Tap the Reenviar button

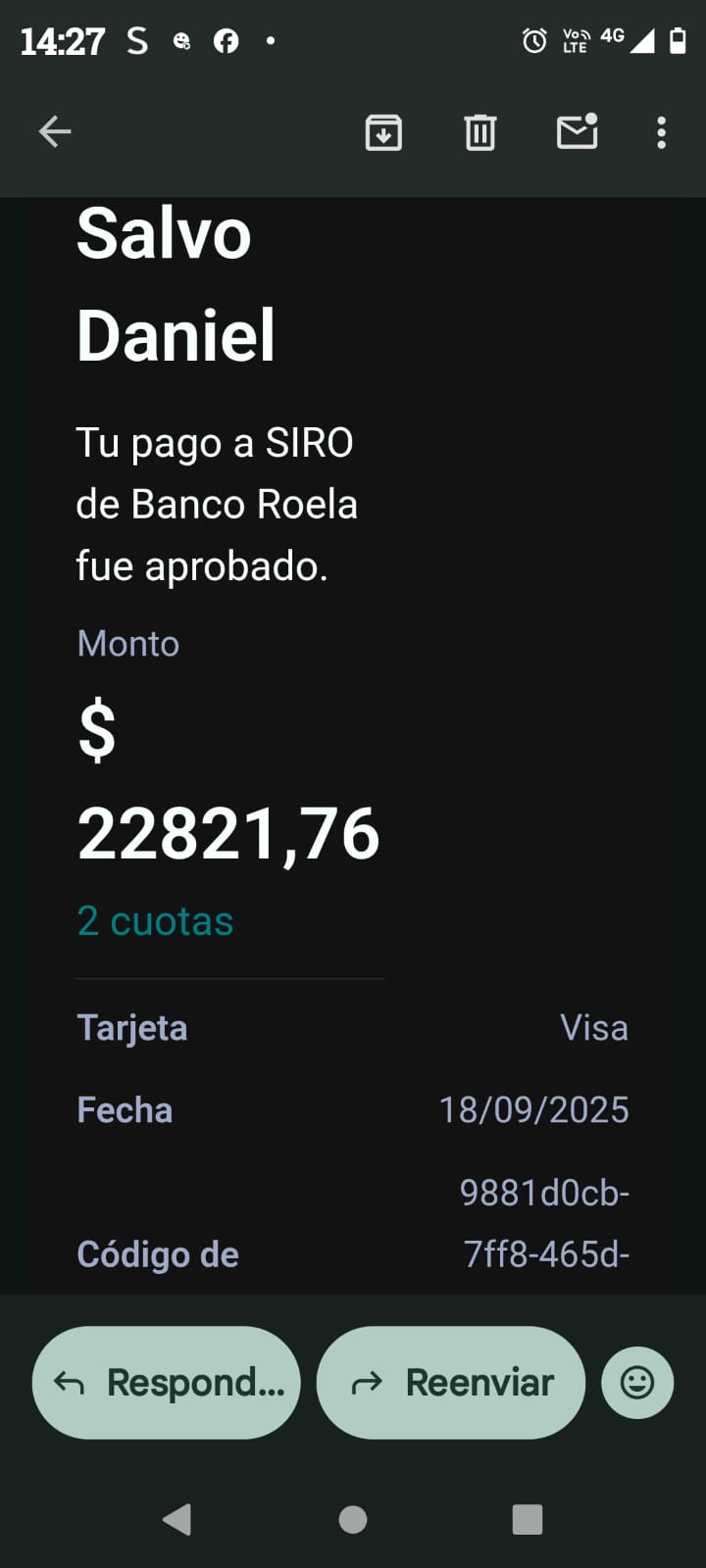point(451,1382)
